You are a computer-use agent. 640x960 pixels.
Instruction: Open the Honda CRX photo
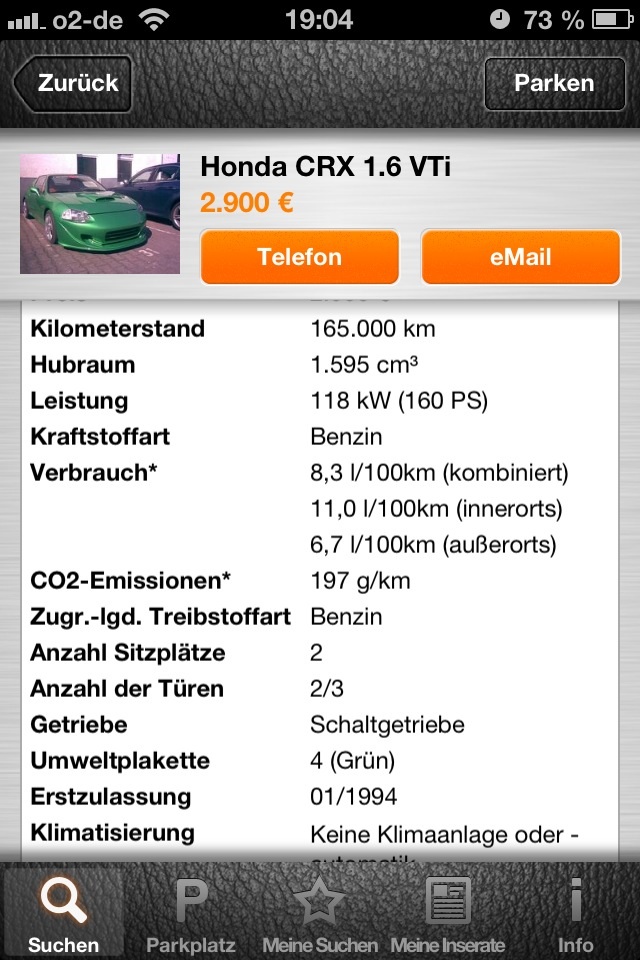pos(100,213)
